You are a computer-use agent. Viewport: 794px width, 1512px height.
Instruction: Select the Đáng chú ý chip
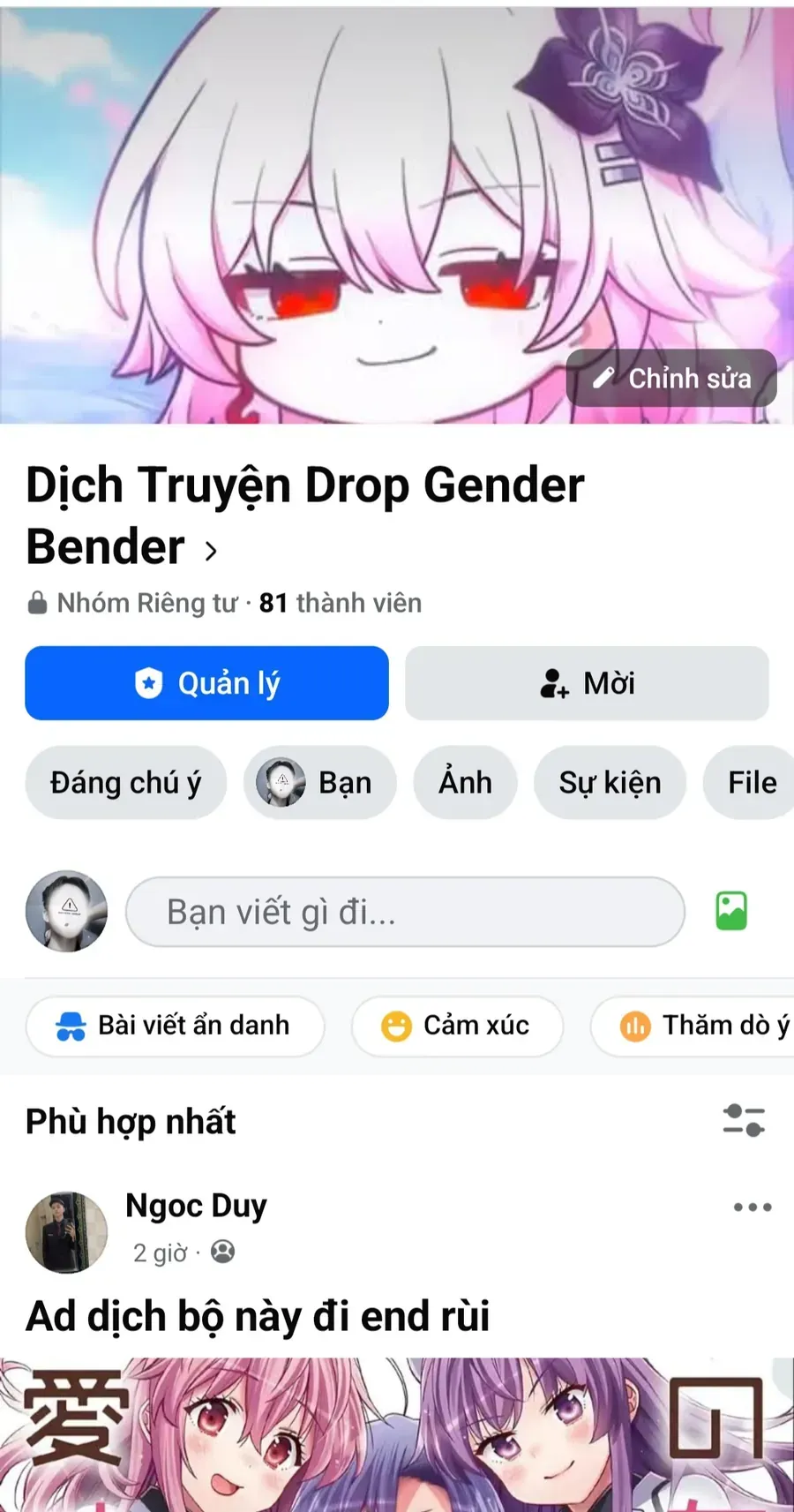pos(125,783)
